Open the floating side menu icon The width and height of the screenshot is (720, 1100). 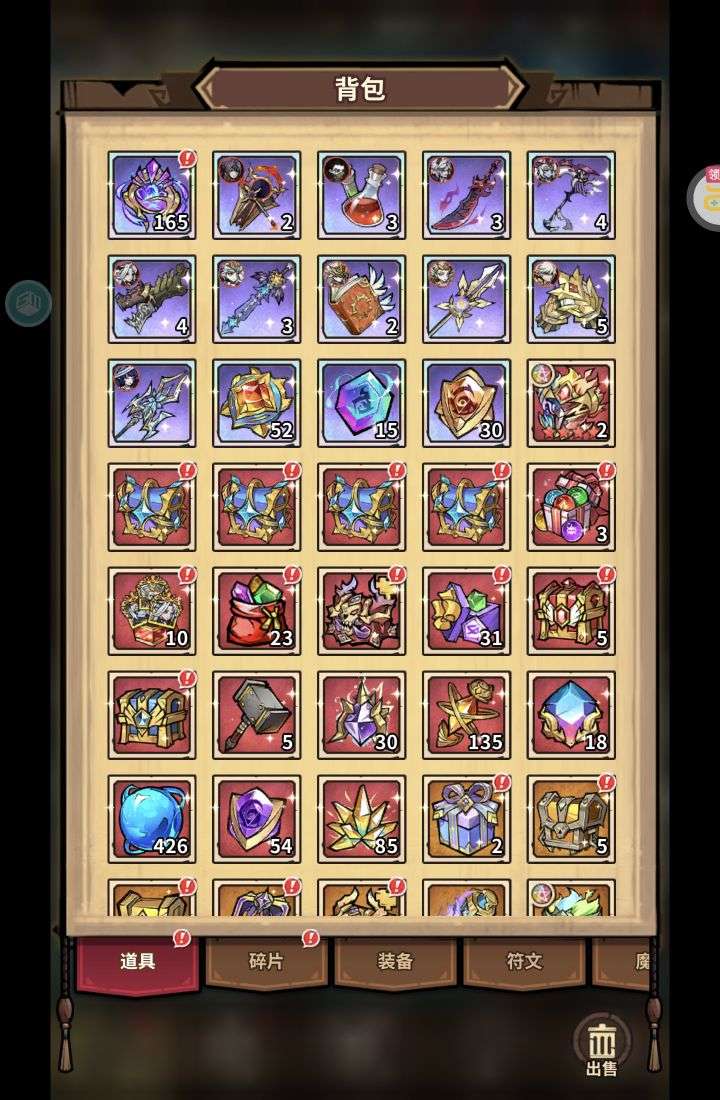coord(28,303)
